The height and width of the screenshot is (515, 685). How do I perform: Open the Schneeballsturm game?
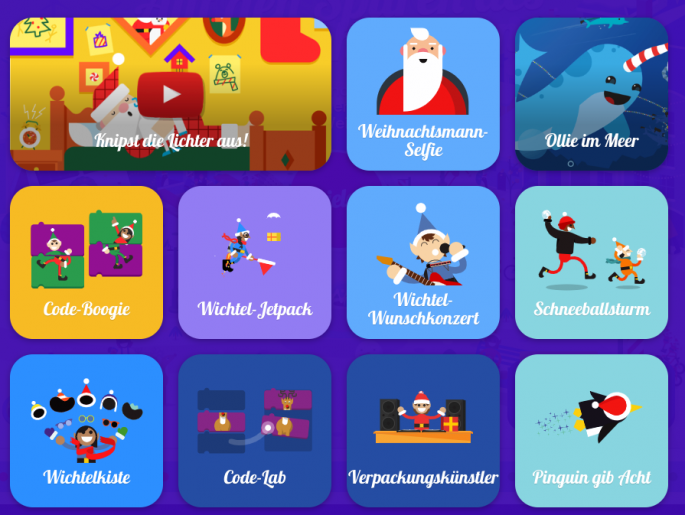[x=591, y=262]
